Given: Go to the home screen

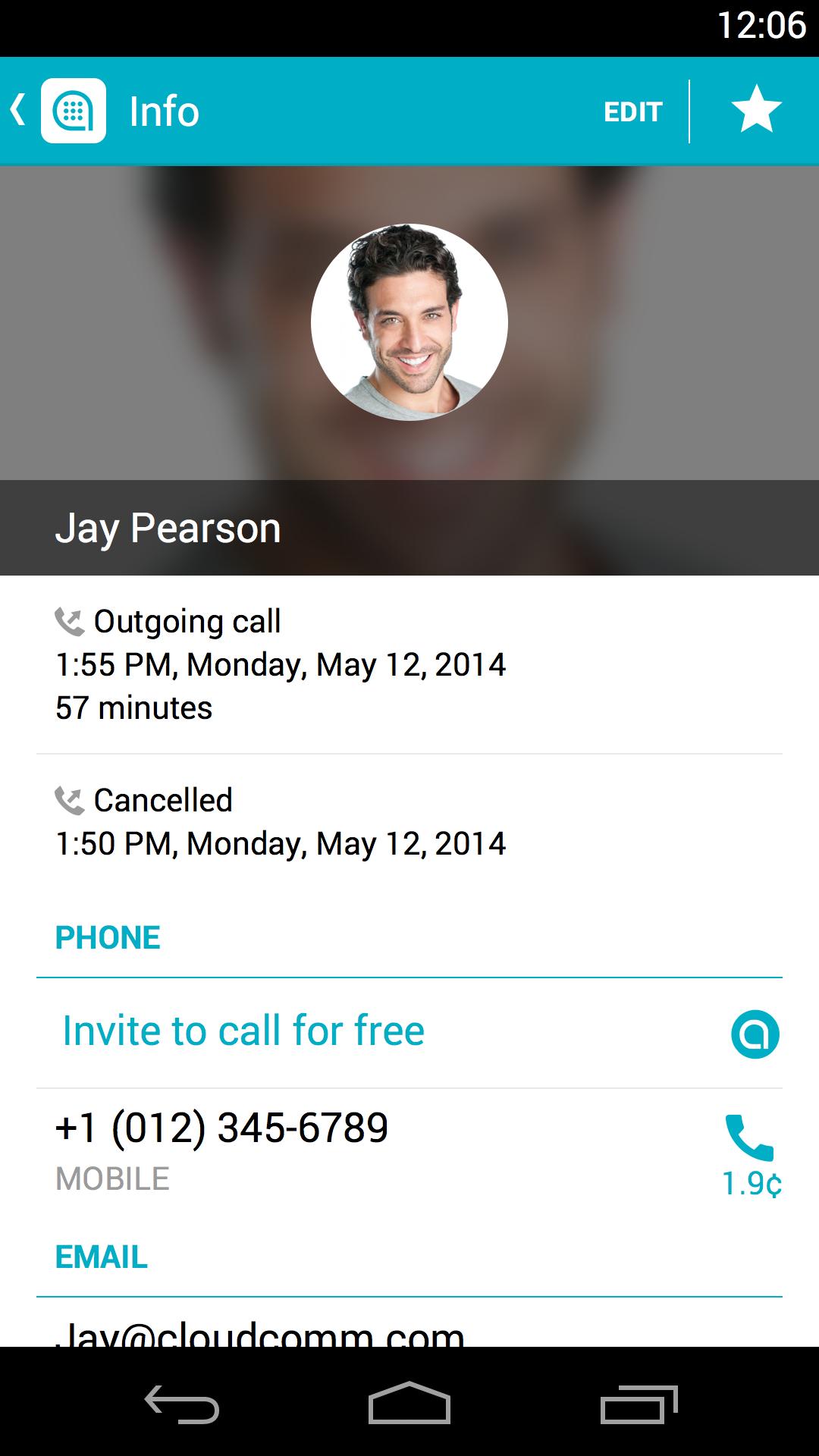Looking at the screenshot, I should pos(409,1403).
